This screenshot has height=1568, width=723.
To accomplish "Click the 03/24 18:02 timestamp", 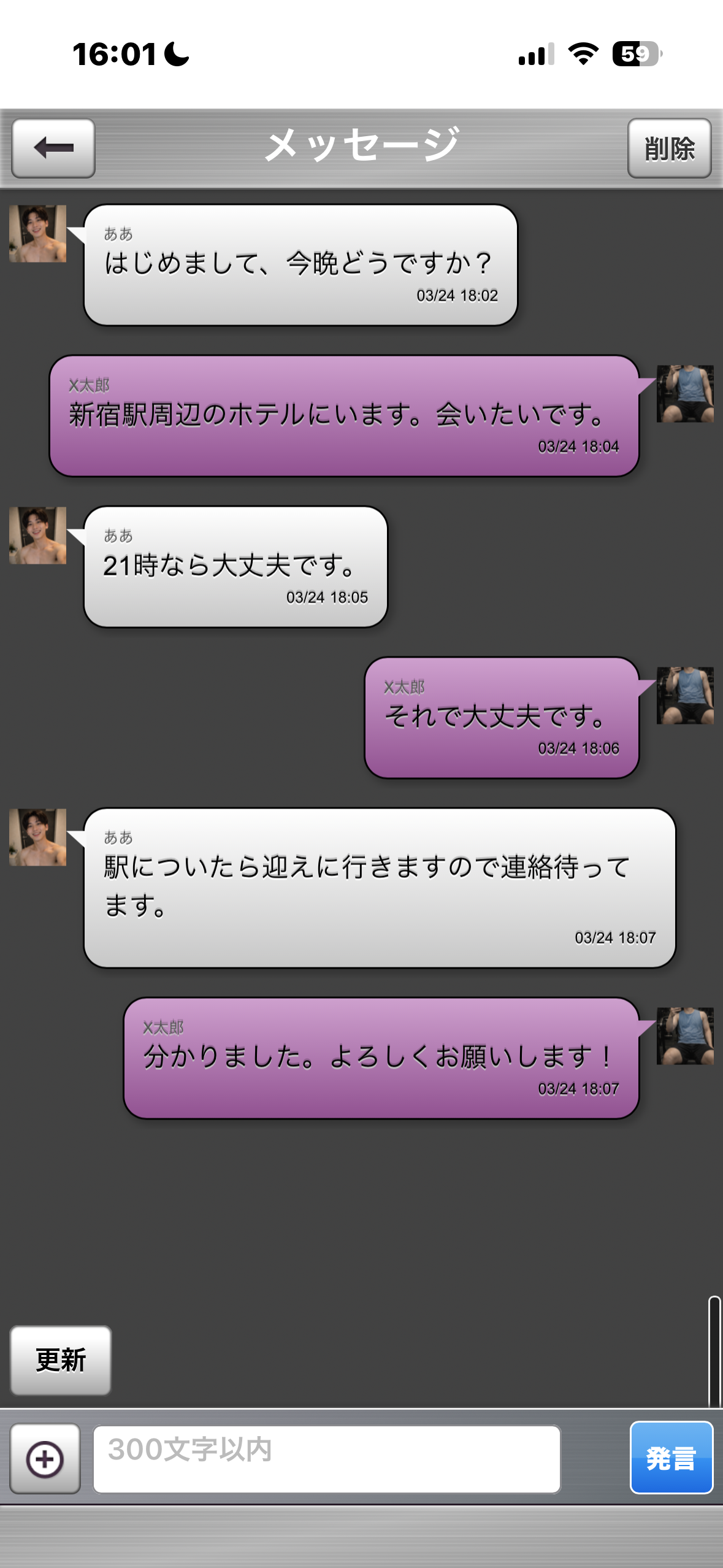I will click(x=457, y=295).
